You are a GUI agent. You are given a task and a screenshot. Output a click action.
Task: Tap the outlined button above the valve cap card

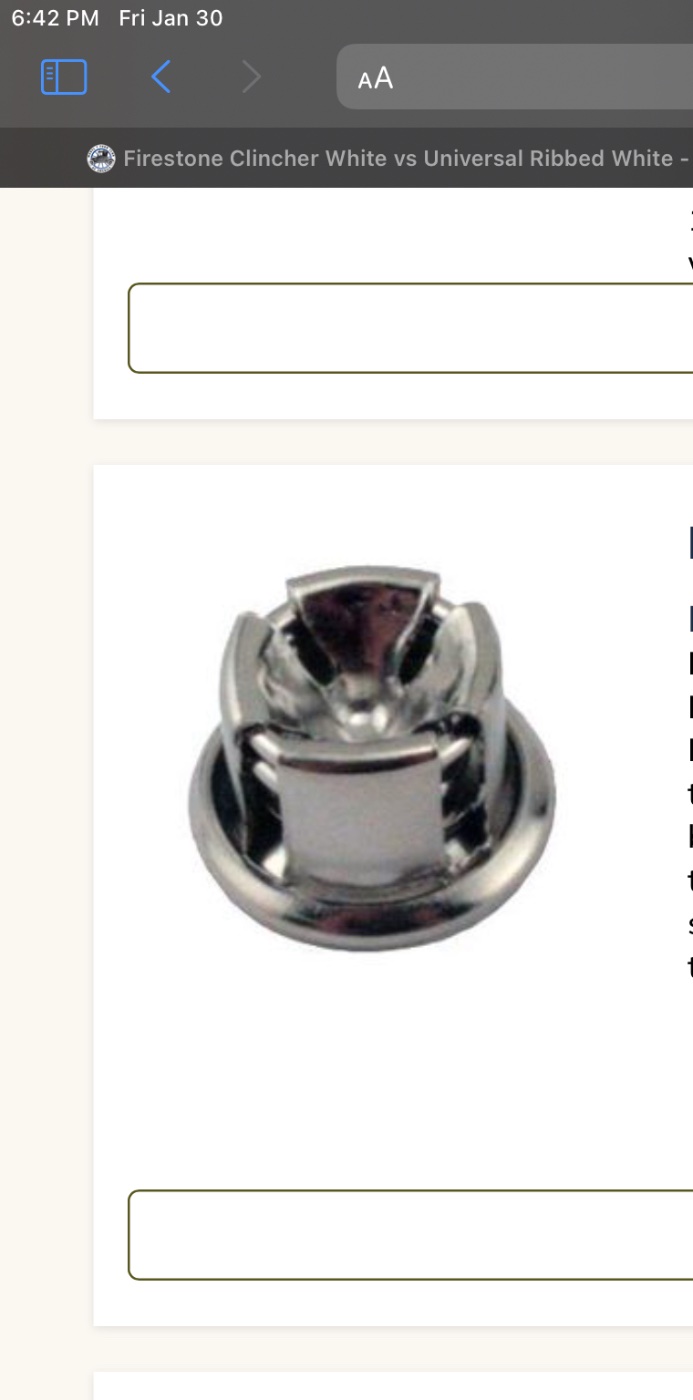(410, 328)
